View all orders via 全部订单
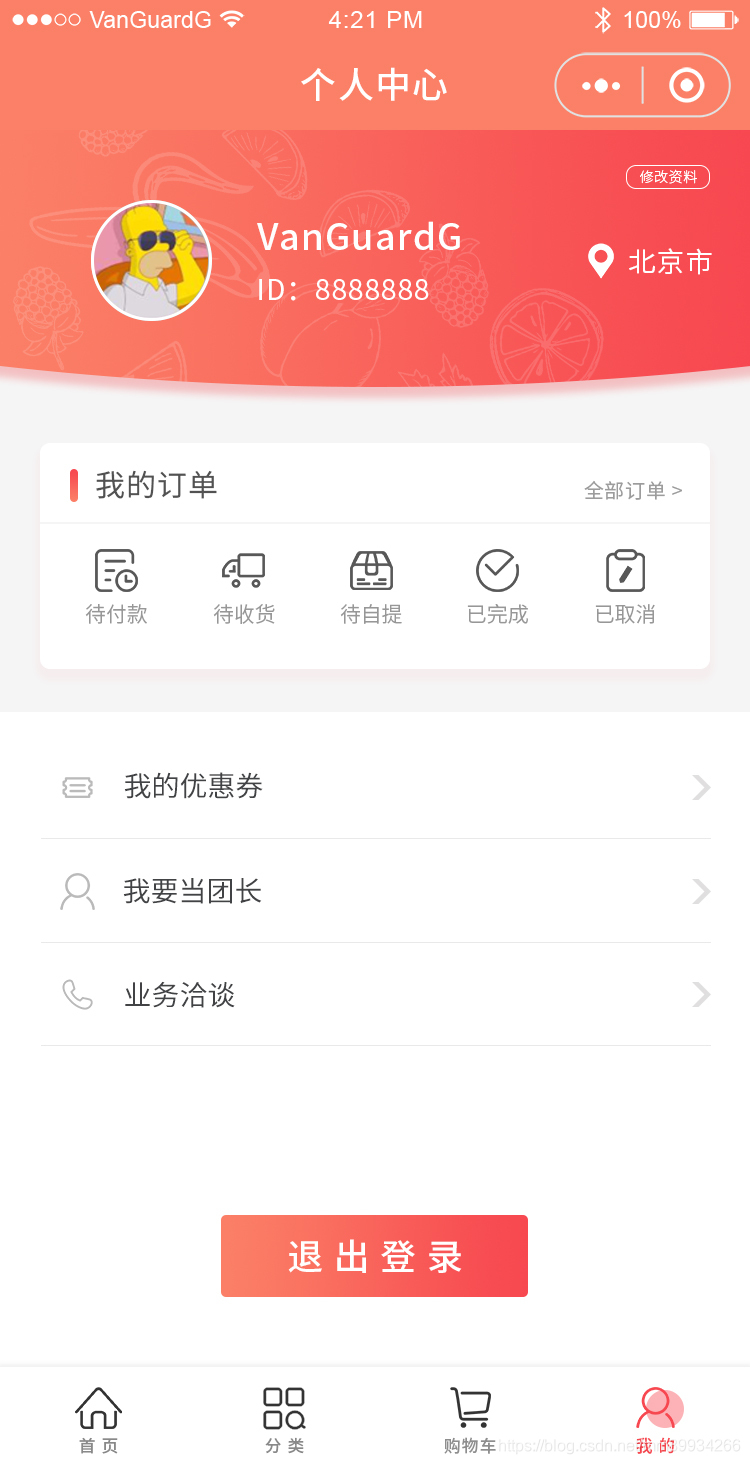750x1464 pixels. [x=633, y=490]
